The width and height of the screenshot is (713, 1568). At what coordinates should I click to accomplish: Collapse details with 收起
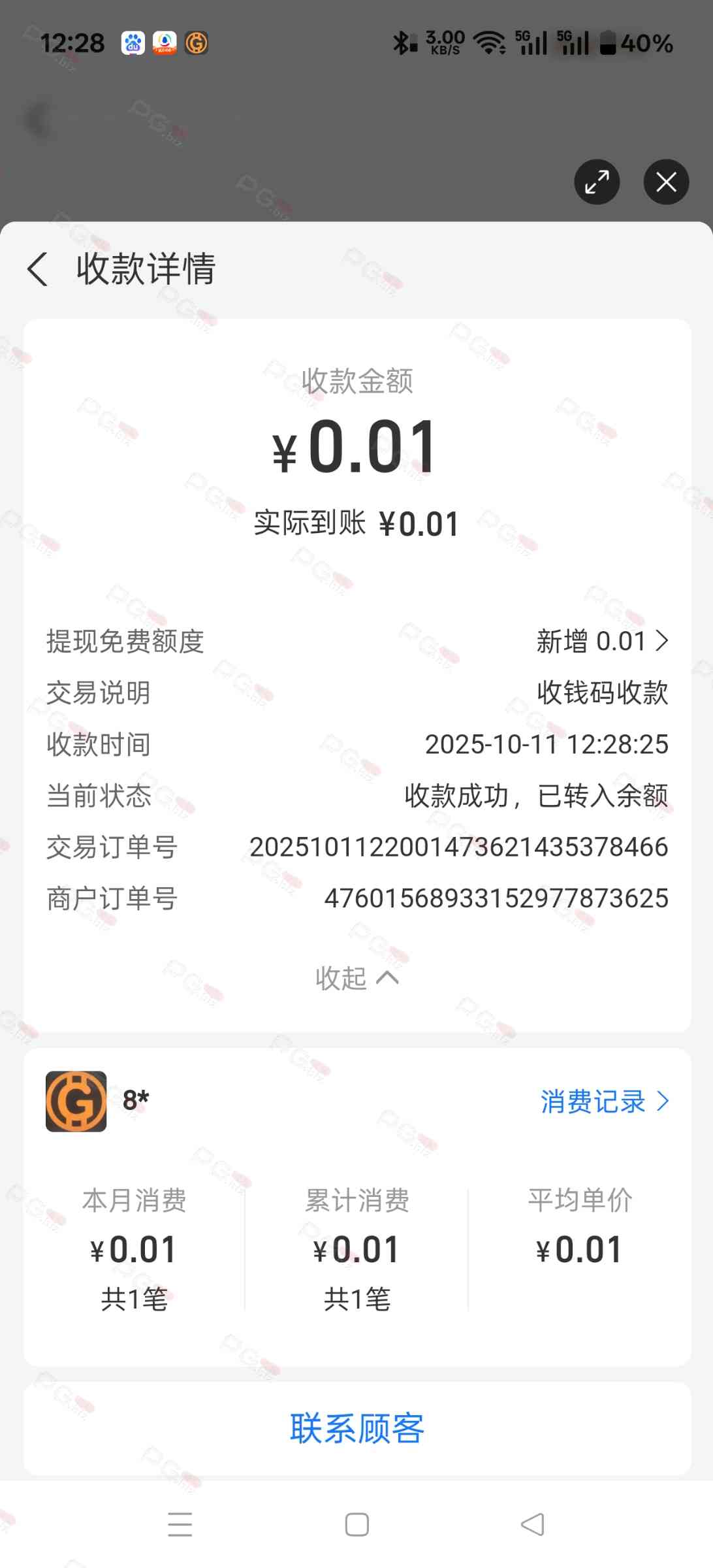[356, 978]
